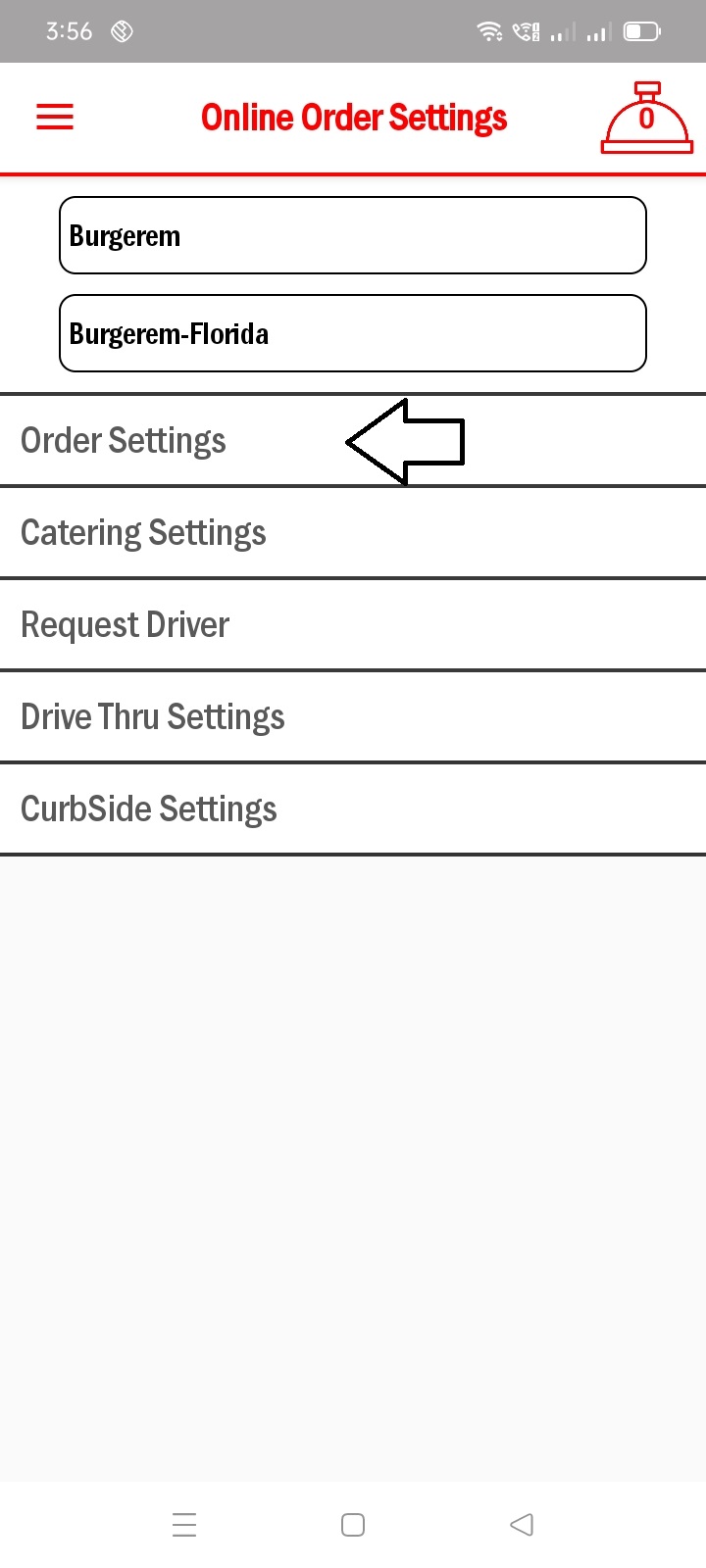
Task: Go to Catering Settings
Action: [x=143, y=533]
